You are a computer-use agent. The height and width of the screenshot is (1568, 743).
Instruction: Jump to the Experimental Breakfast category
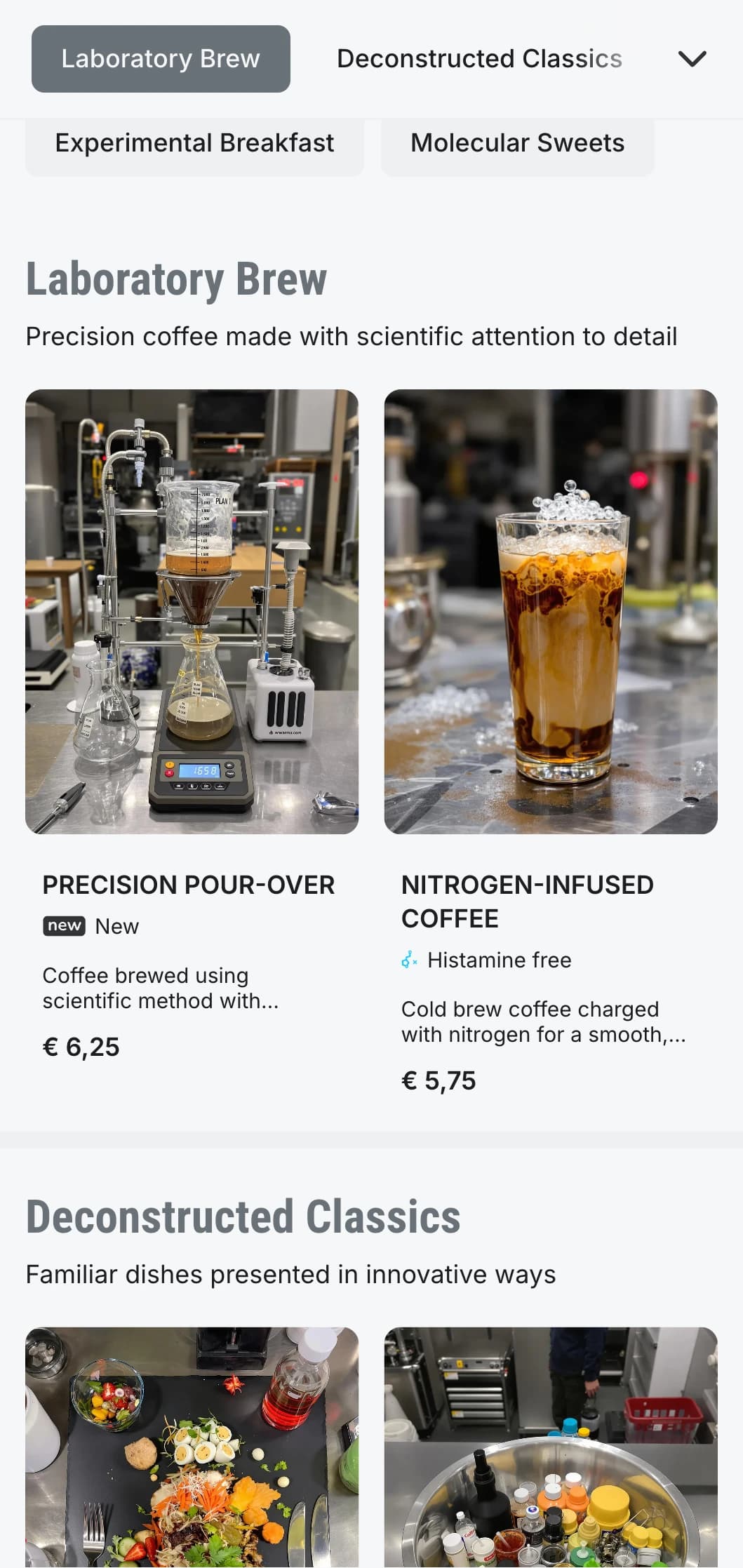194,143
